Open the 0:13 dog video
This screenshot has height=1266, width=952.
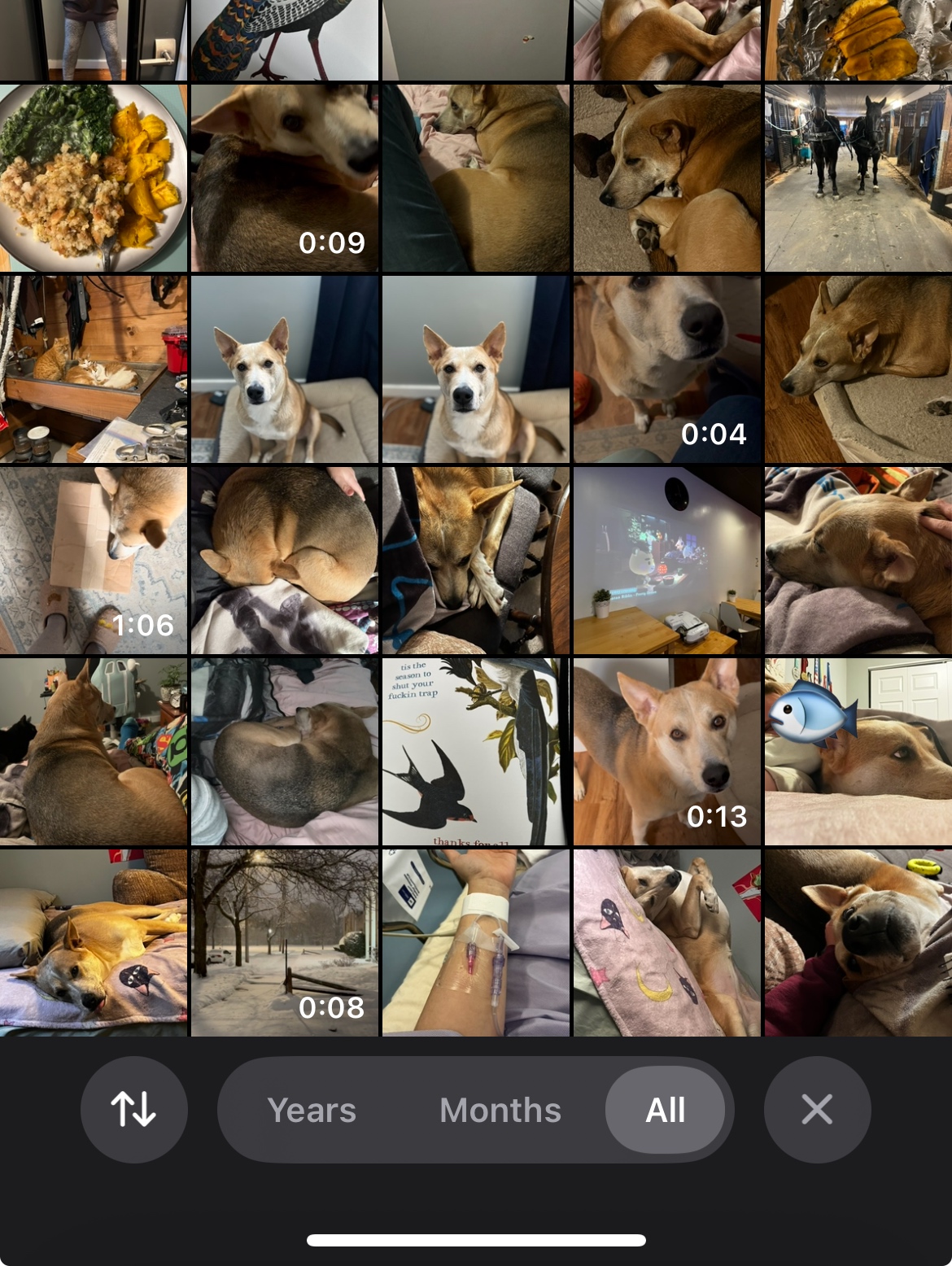[x=667, y=752]
